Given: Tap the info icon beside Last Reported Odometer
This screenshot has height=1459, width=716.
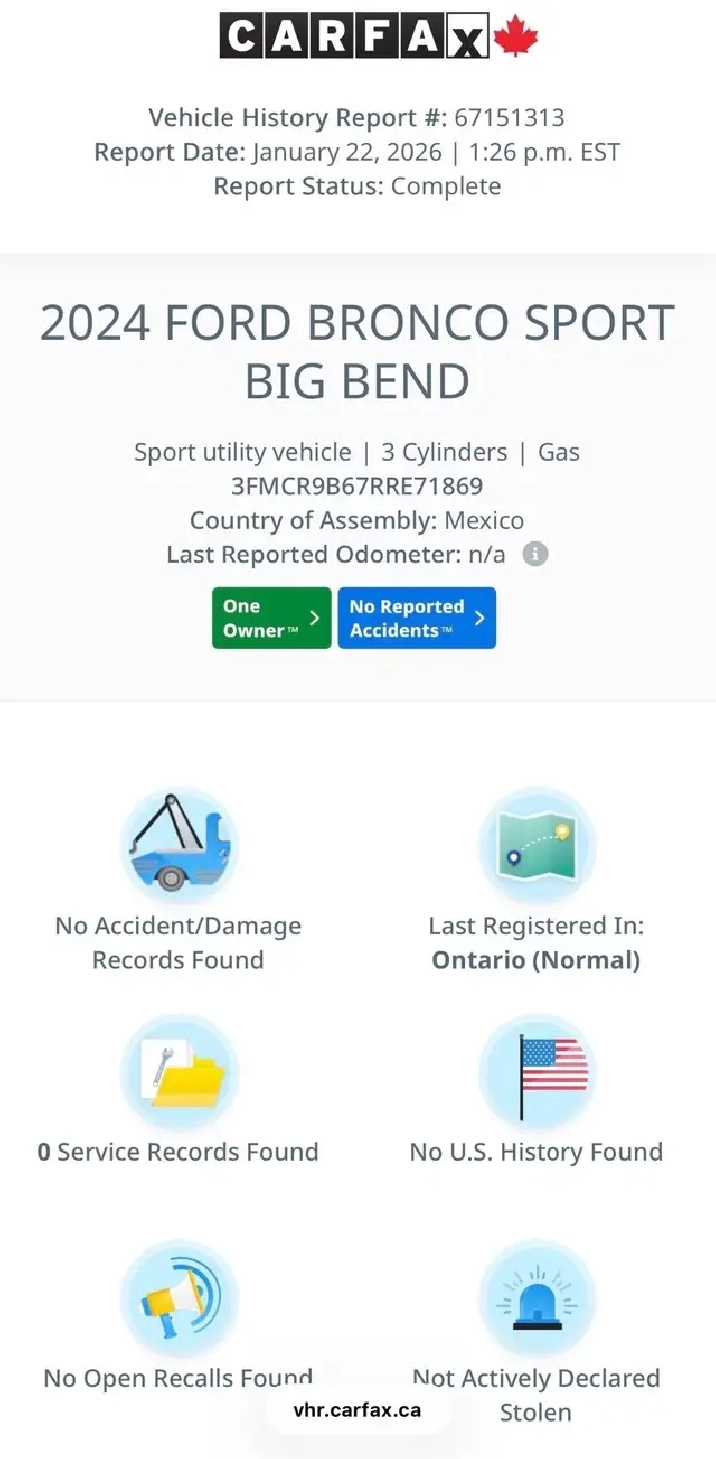Looking at the screenshot, I should point(536,554).
